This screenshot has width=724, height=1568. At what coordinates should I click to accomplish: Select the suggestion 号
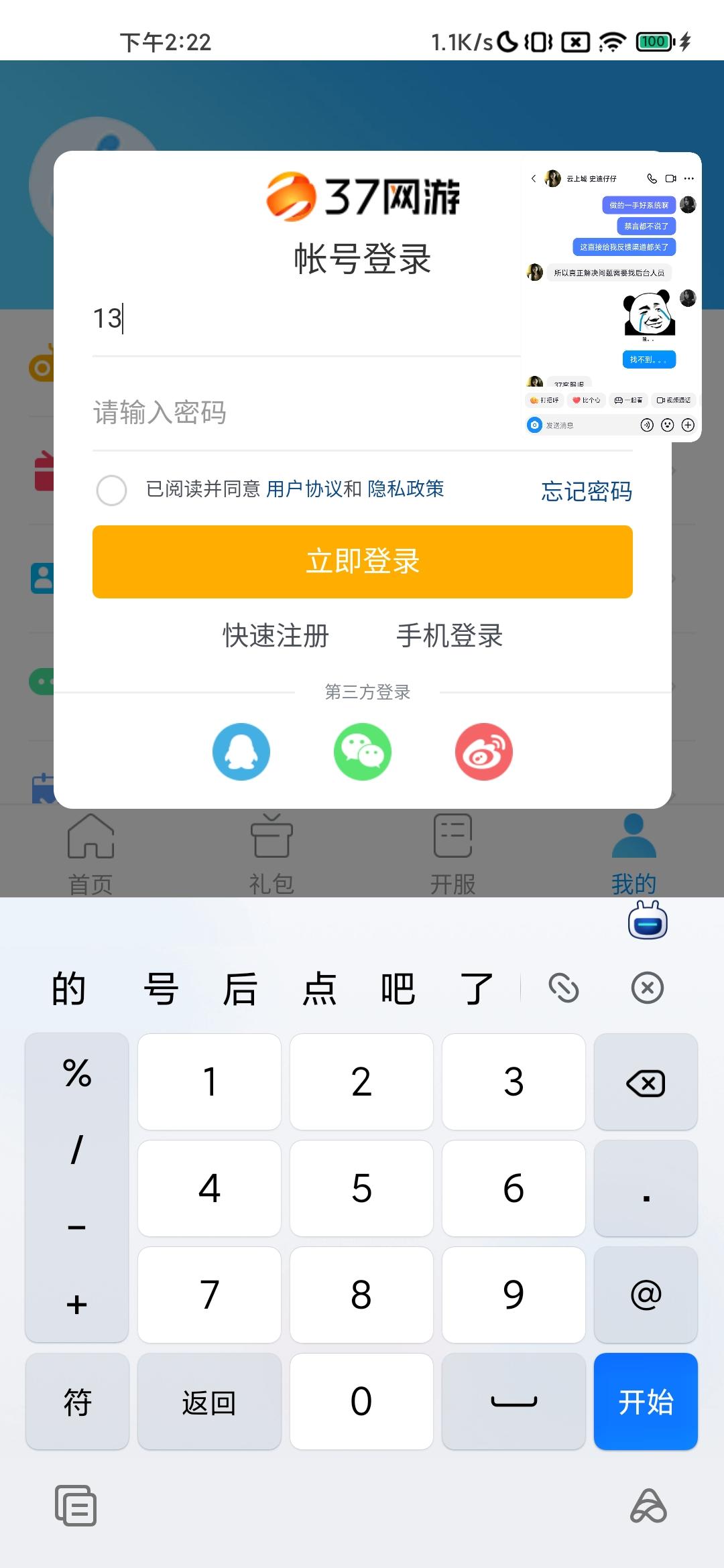point(161,988)
